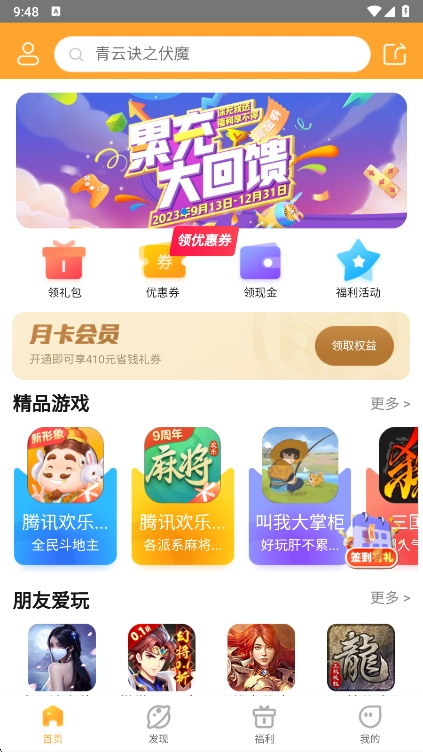Open the share icon in top bar
The width and height of the screenshot is (423, 752).
coord(395,54)
